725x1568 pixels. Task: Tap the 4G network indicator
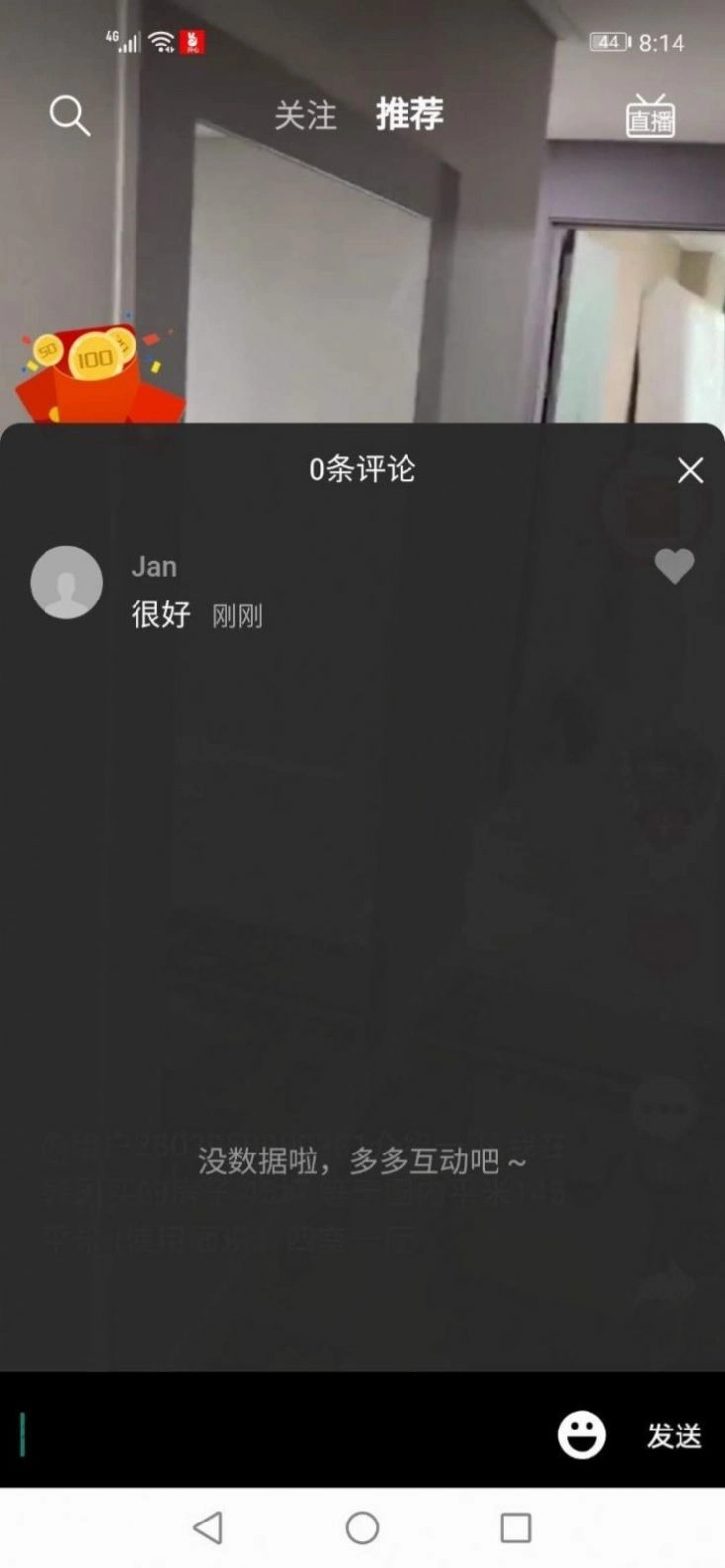111,36
